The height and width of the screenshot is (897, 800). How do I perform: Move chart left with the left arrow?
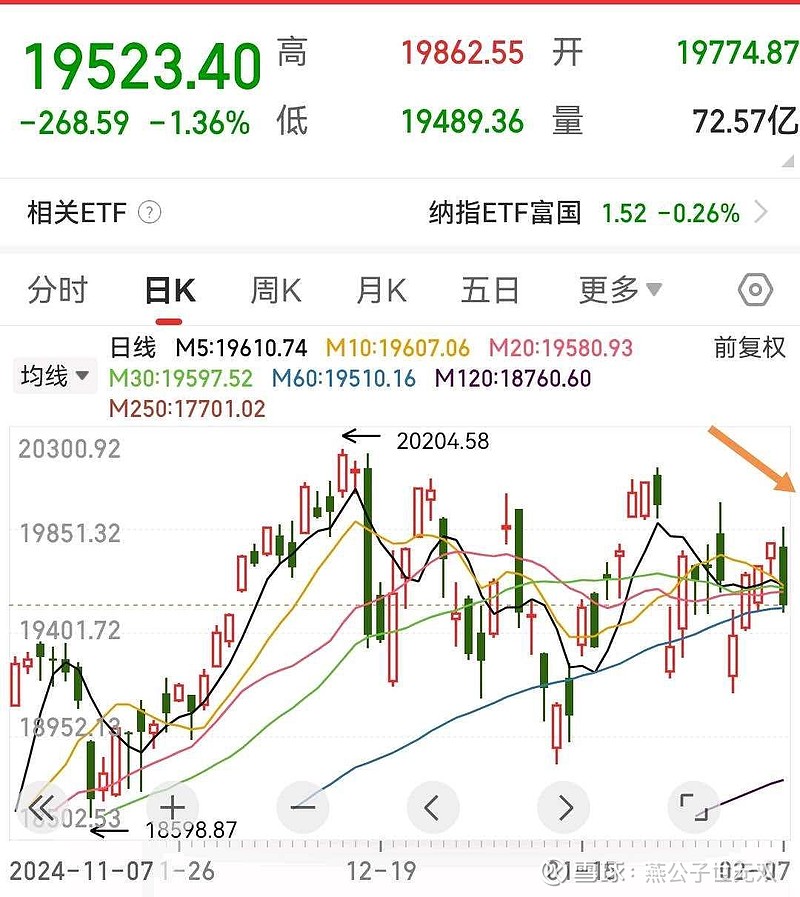tap(433, 807)
